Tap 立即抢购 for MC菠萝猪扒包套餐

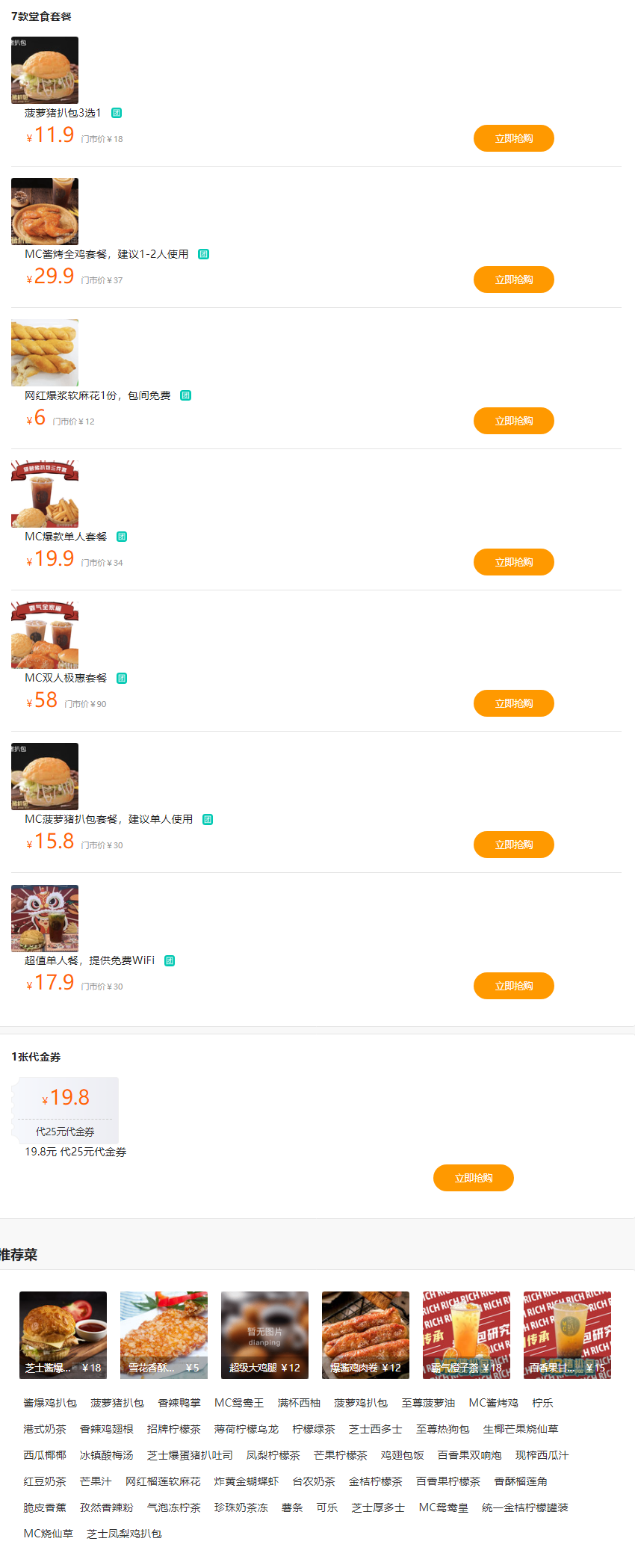coord(513,845)
